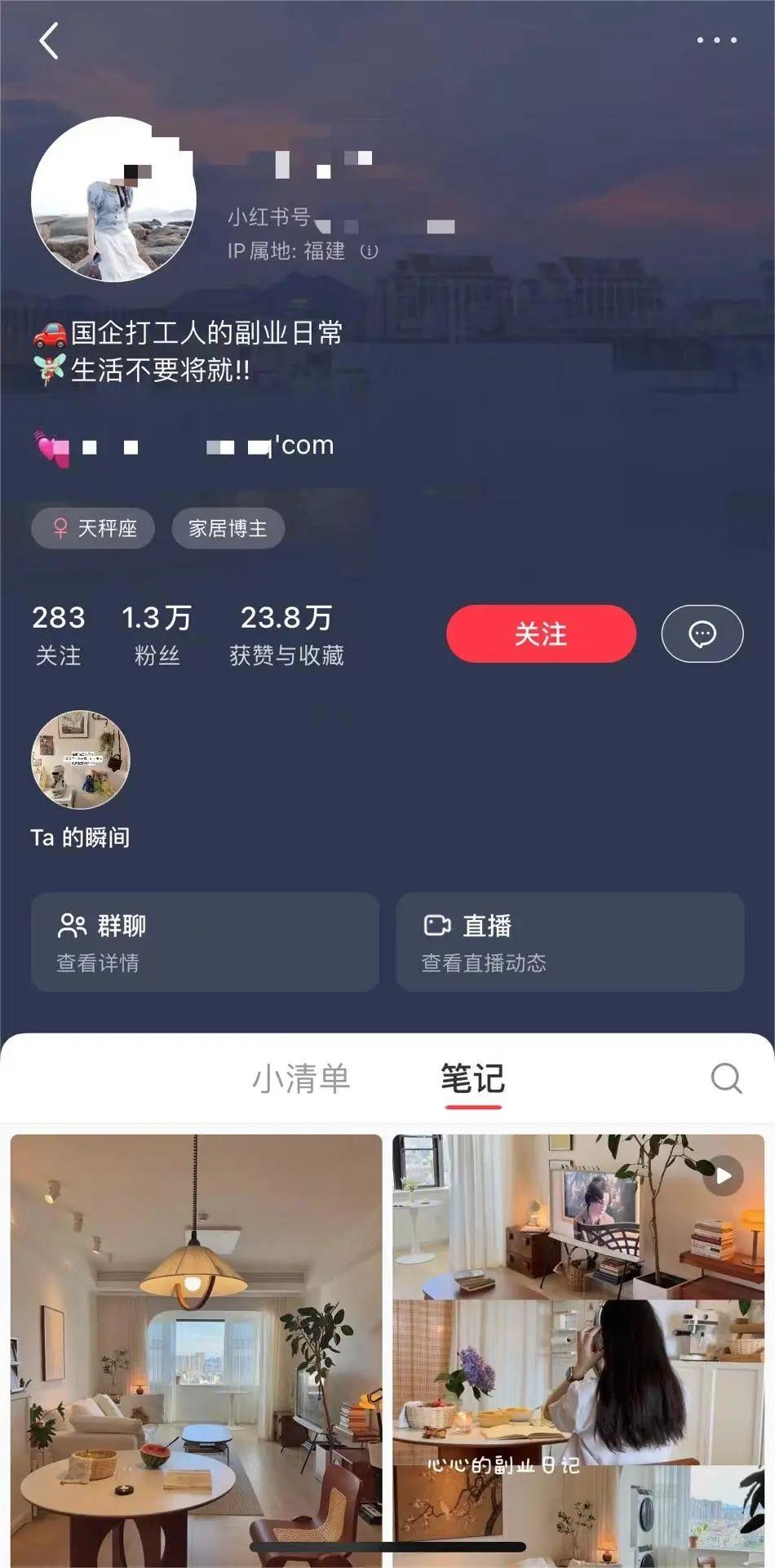Go back using the top-left arrow

(49, 41)
